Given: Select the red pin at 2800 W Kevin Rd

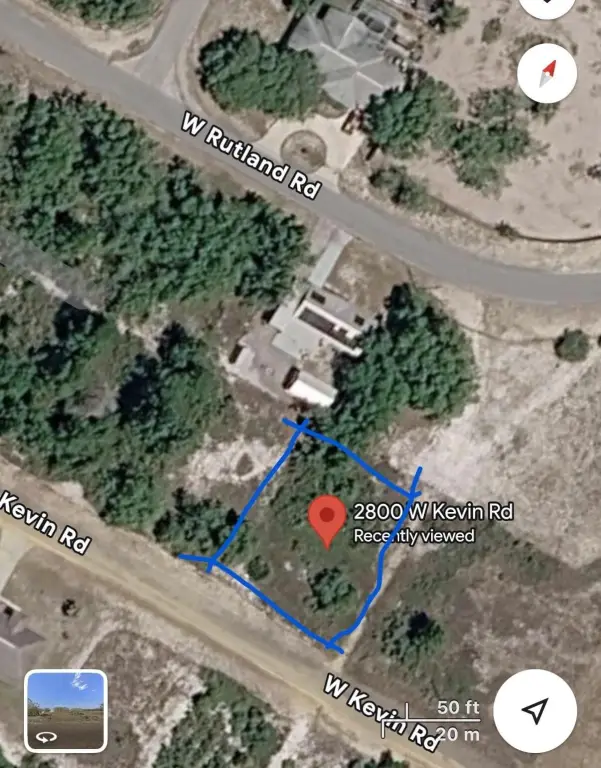Looking at the screenshot, I should tap(327, 520).
